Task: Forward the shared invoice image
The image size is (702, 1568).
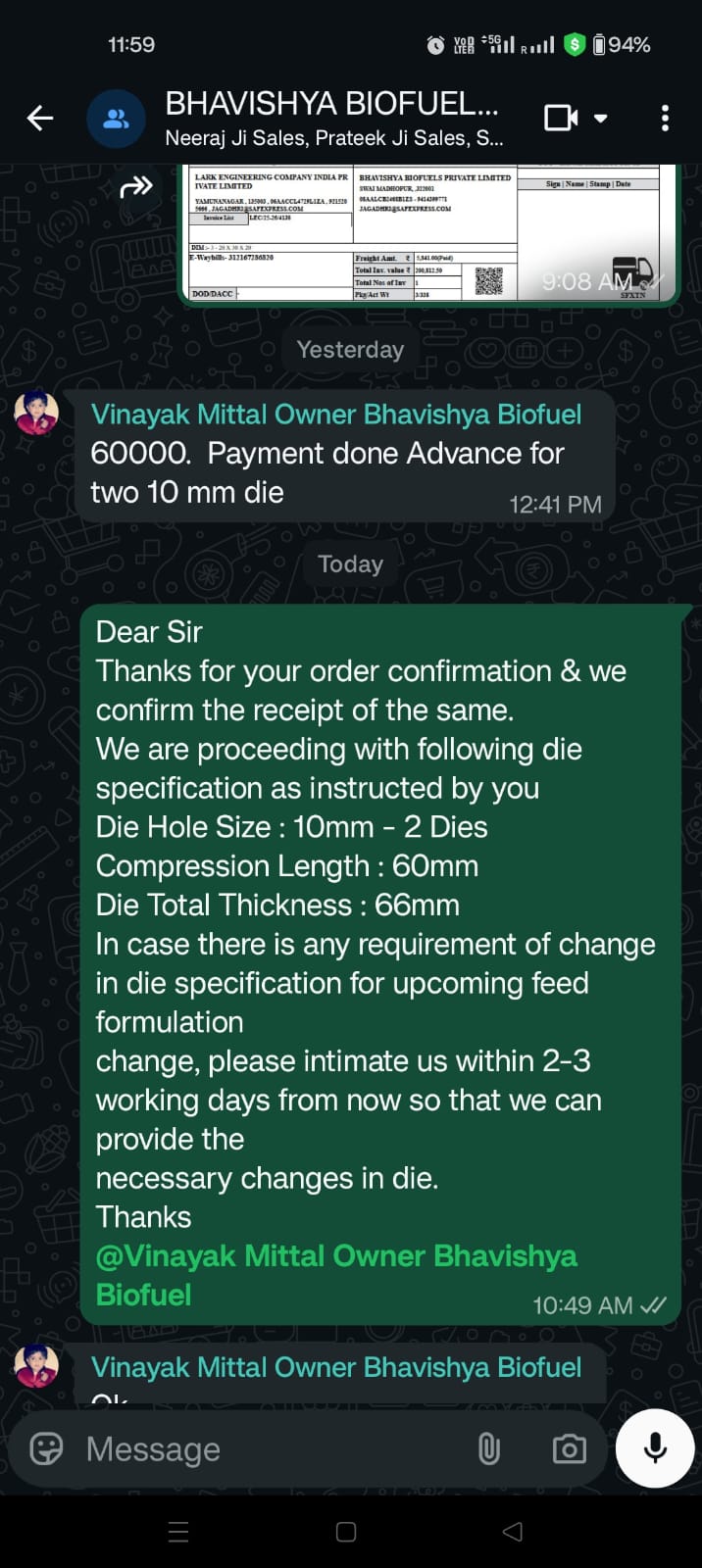Action: click(x=136, y=186)
